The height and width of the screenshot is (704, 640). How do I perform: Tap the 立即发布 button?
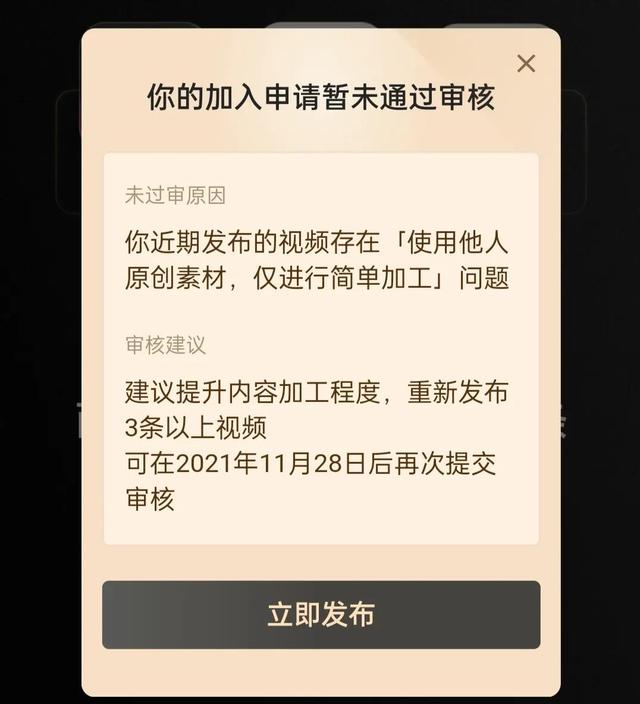(x=321, y=614)
